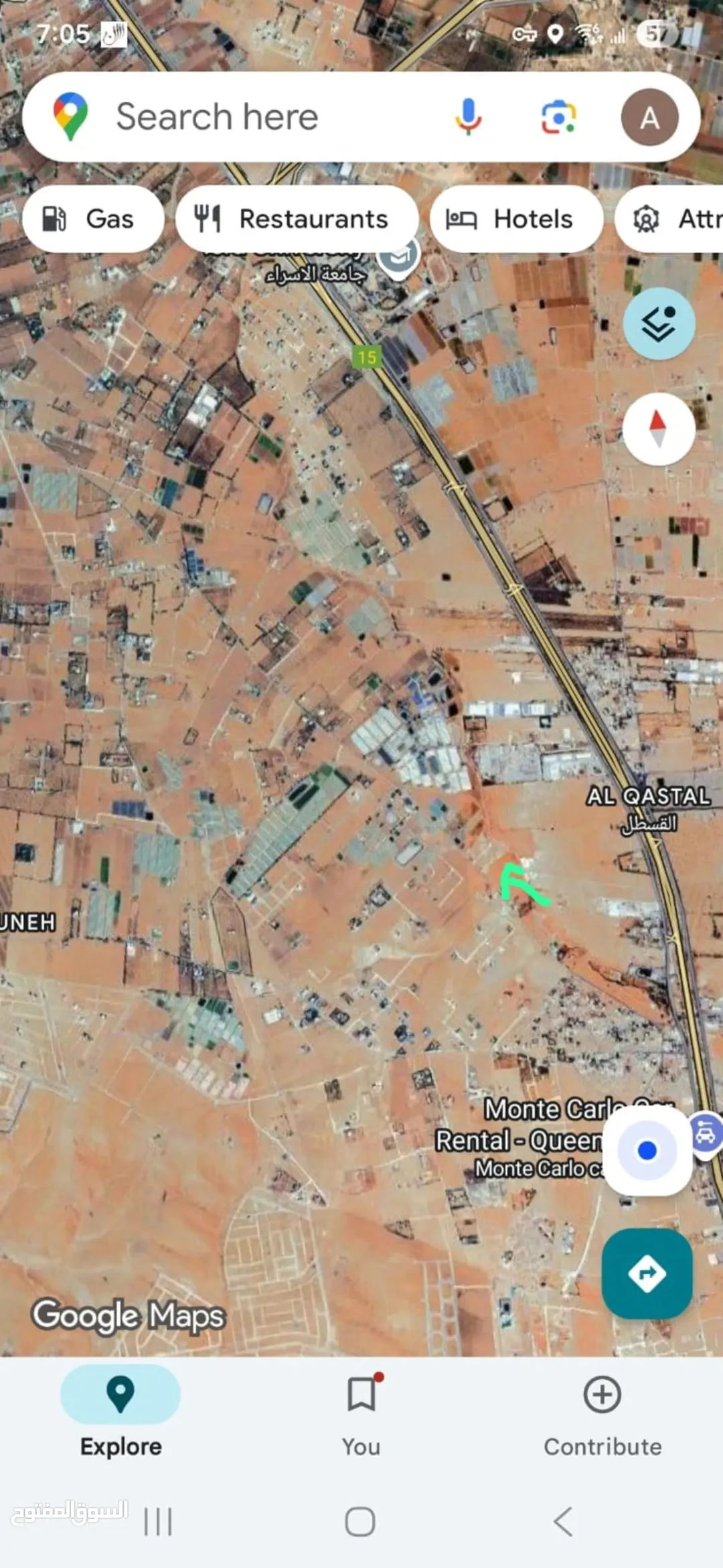
Task: Start voice search with microphone
Action: point(468,117)
